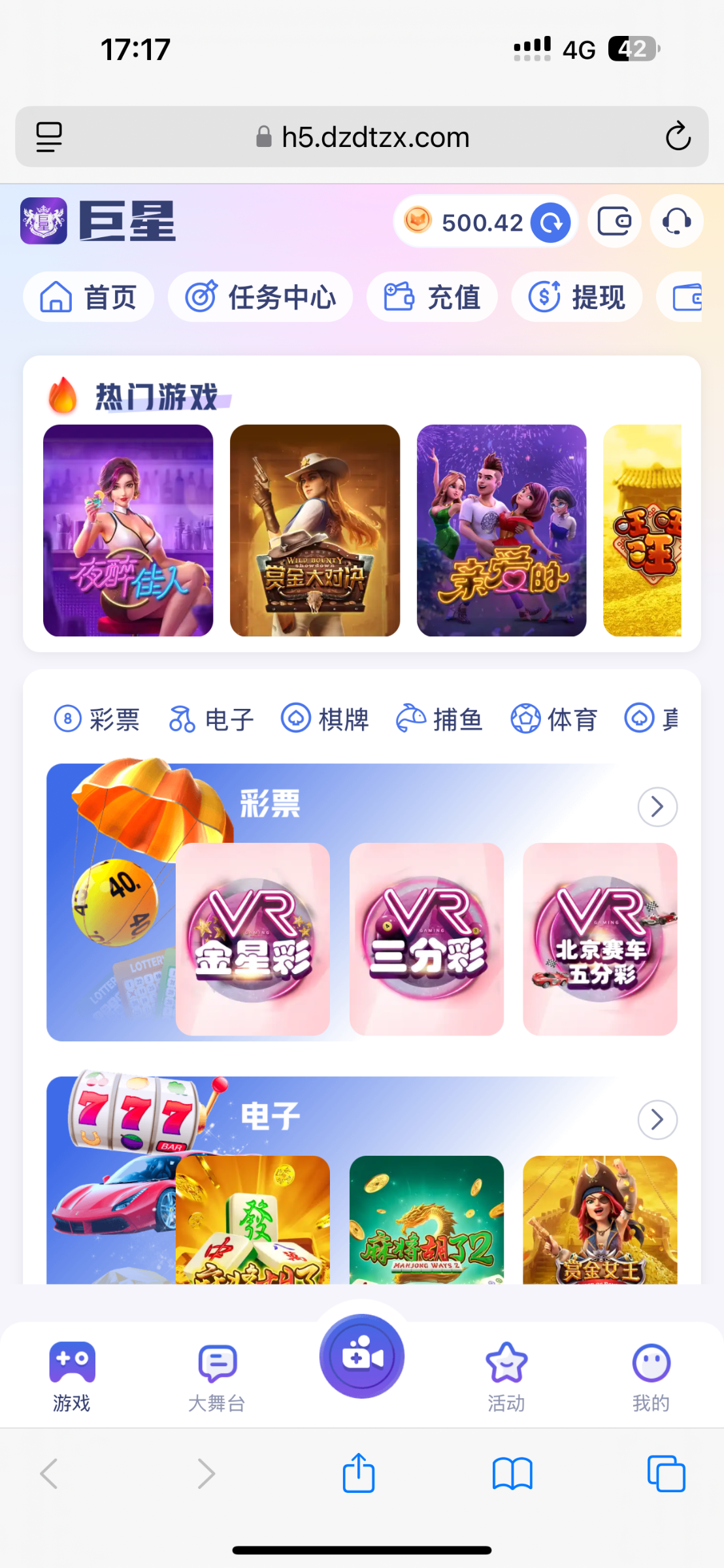Open the 我的 profile tab
This screenshot has width=724, height=1568.
coord(651,1376)
